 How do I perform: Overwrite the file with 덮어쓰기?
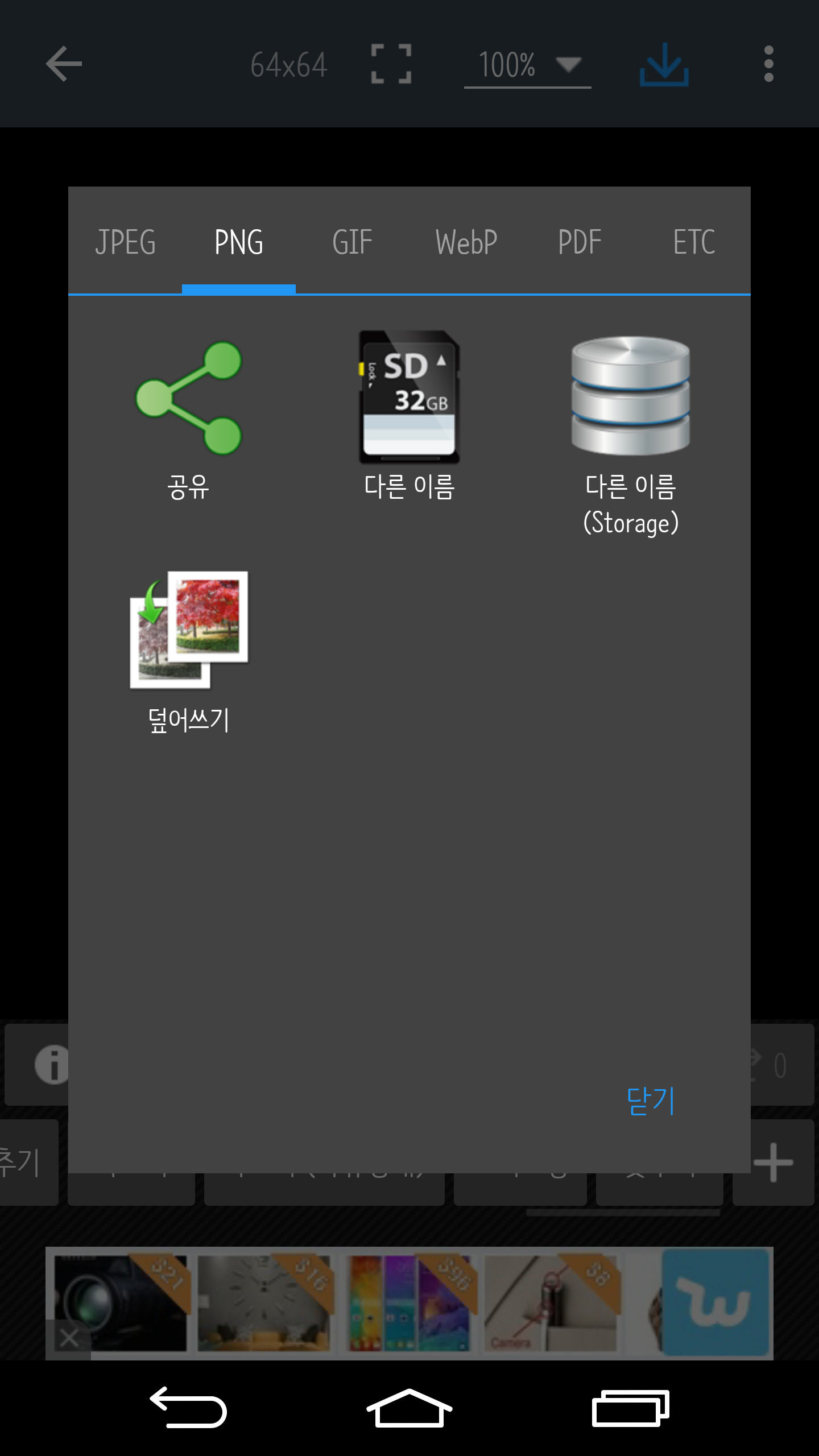pos(188,651)
